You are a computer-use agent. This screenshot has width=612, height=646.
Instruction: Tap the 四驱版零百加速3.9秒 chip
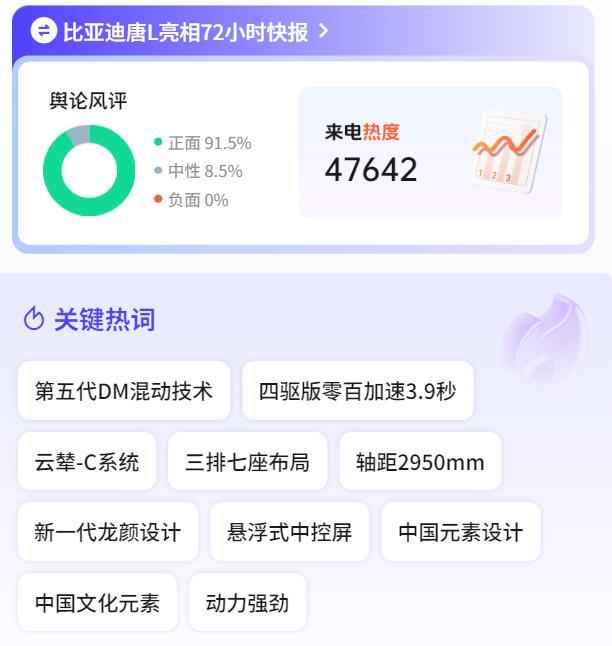357,391
